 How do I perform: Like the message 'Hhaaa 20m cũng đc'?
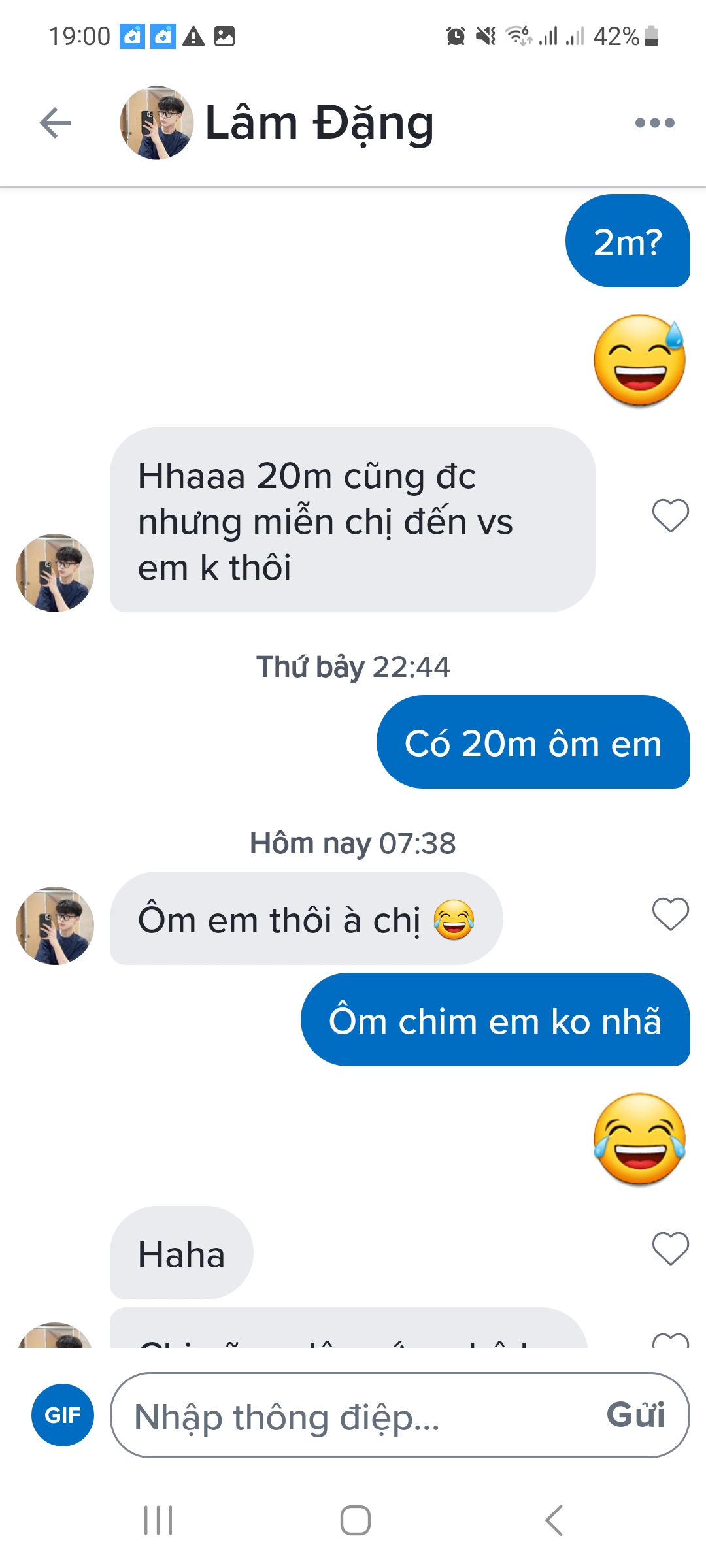(x=671, y=515)
